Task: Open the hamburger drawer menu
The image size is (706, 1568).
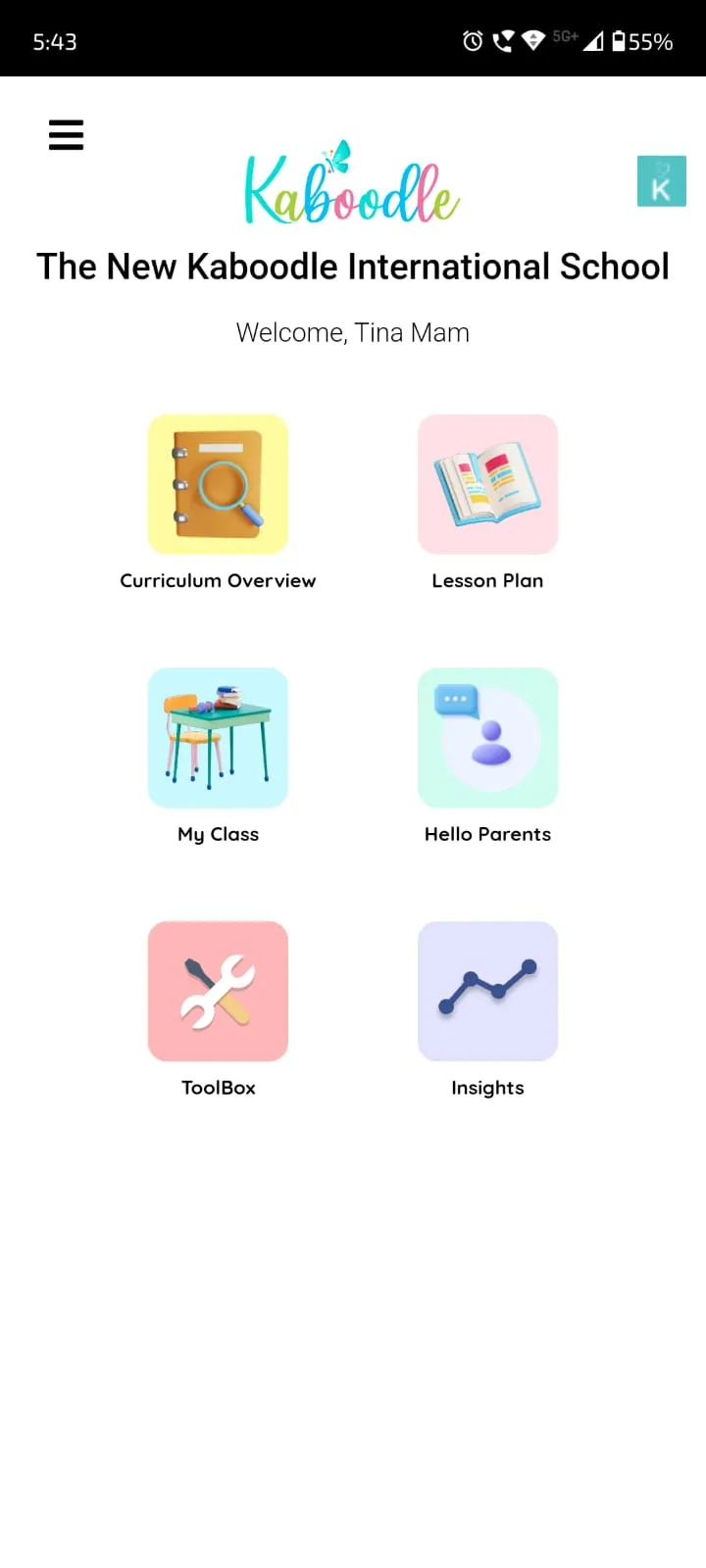Action: point(66,134)
